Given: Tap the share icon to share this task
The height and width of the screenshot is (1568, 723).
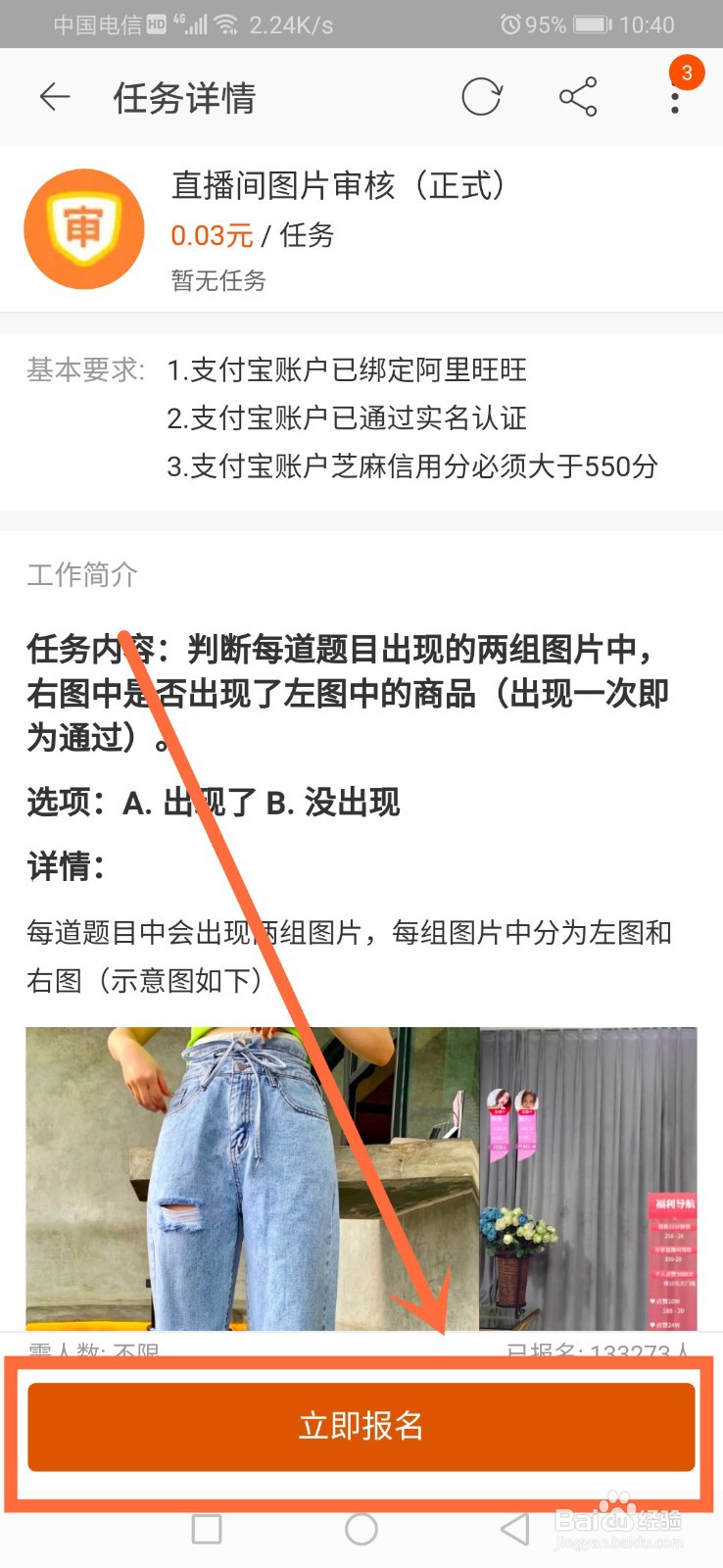Looking at the screenshot, I should coord(577,97).
